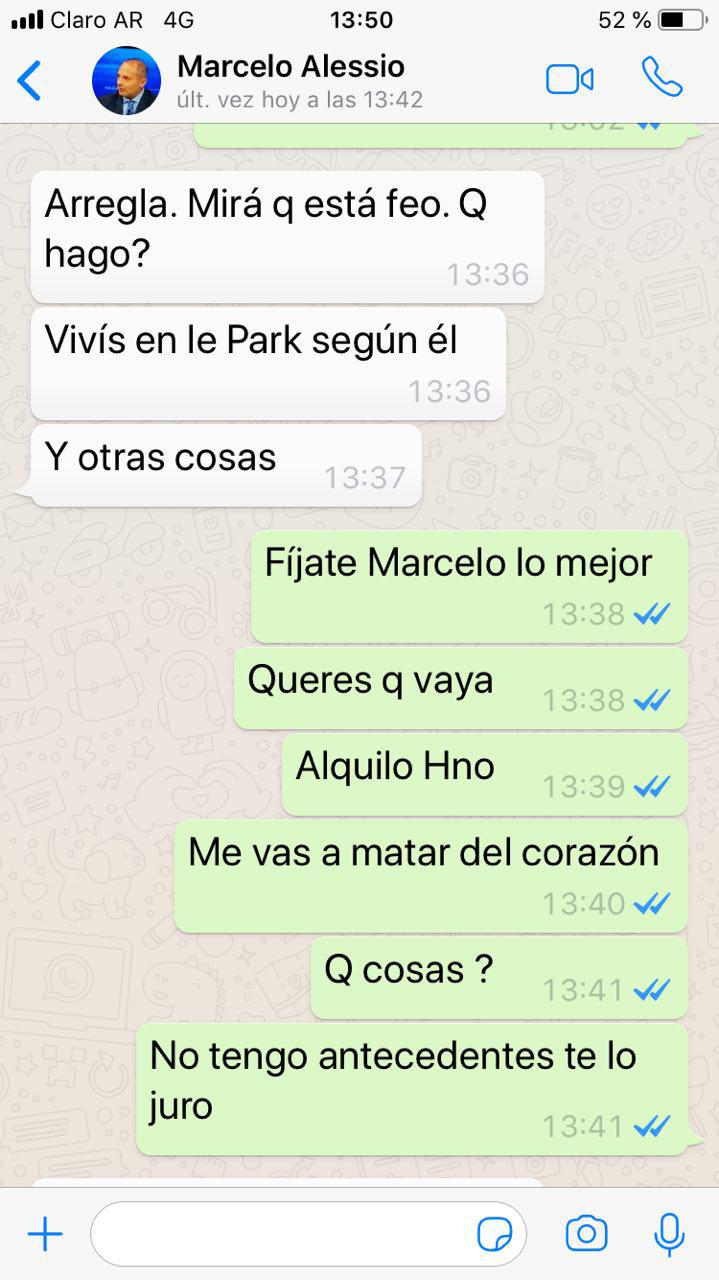Open the camera to send a photo

[586, 1234]
